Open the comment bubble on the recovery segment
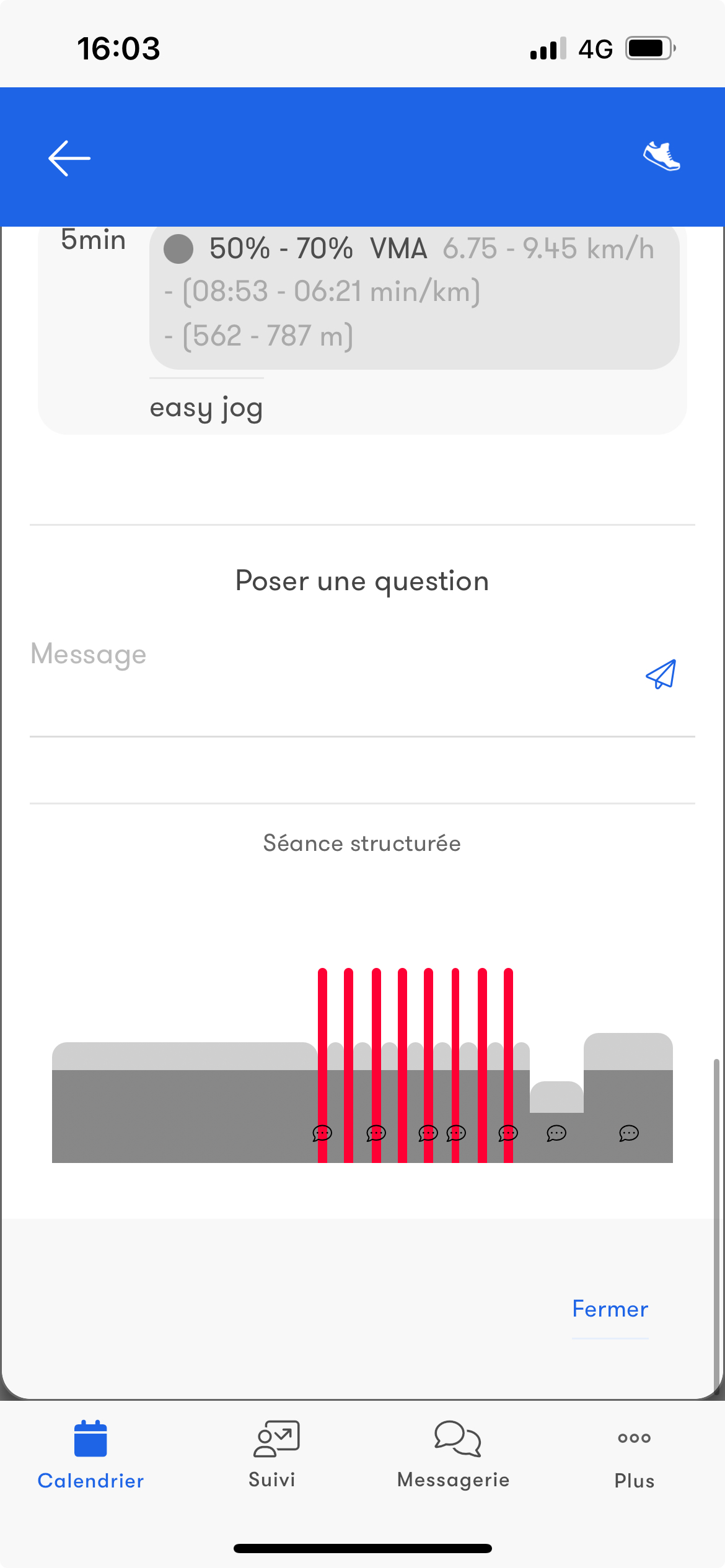 556,1133
